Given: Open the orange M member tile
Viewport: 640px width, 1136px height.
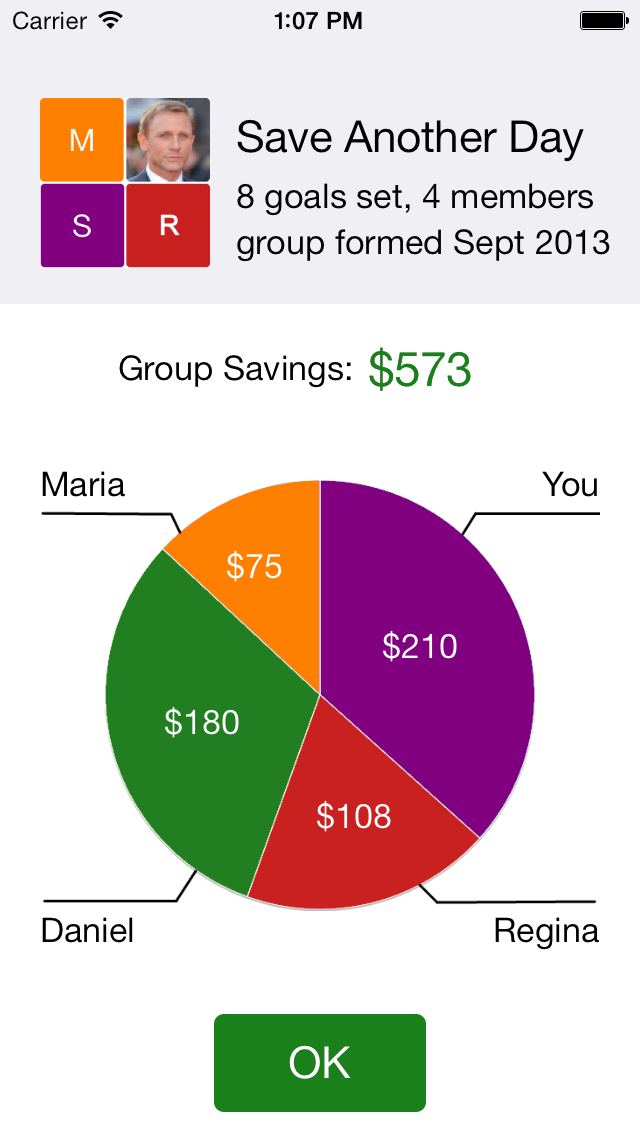Looking at the screenshot, I should point(82,139).
